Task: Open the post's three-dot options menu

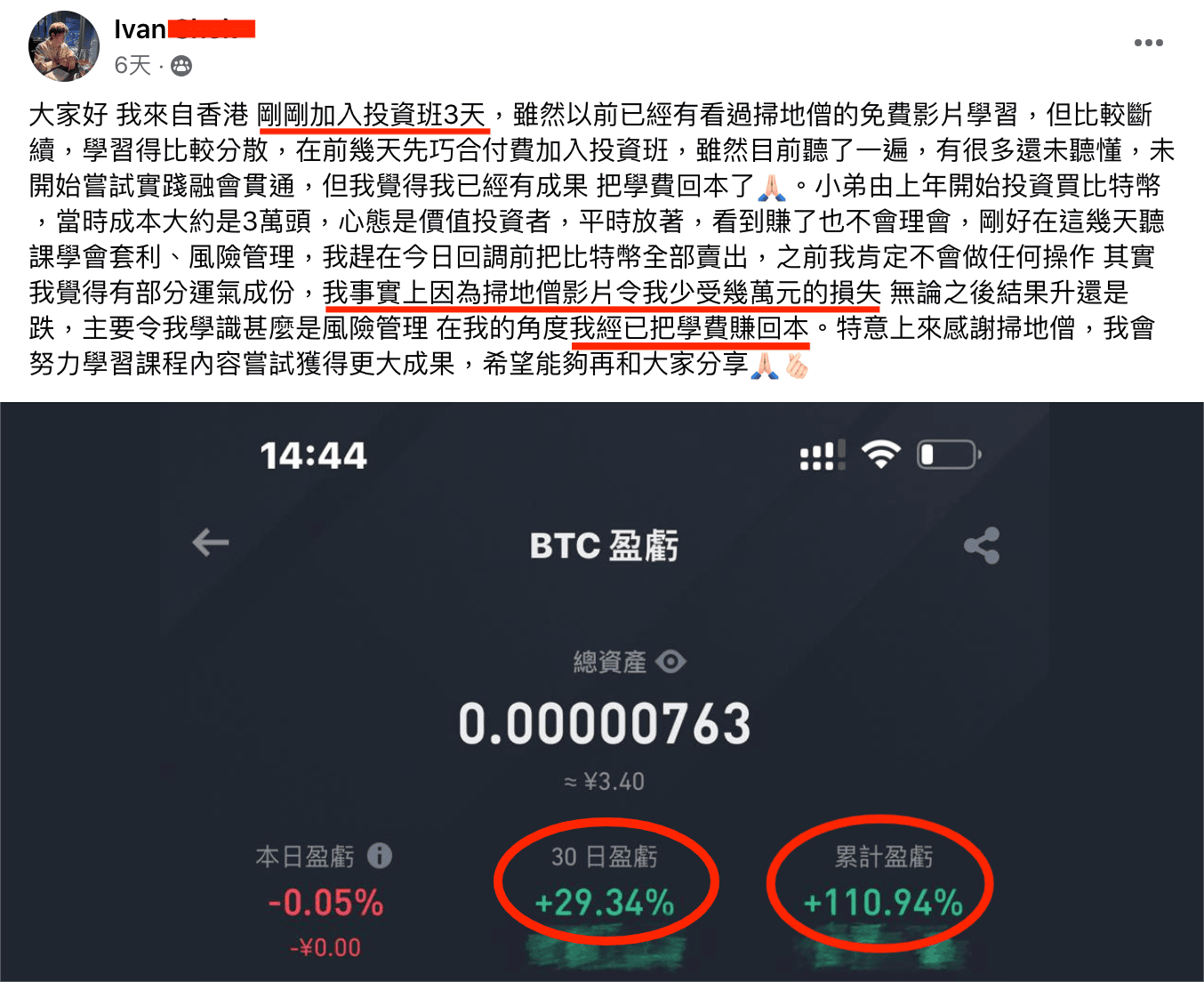Action: tap(1148, 43)
